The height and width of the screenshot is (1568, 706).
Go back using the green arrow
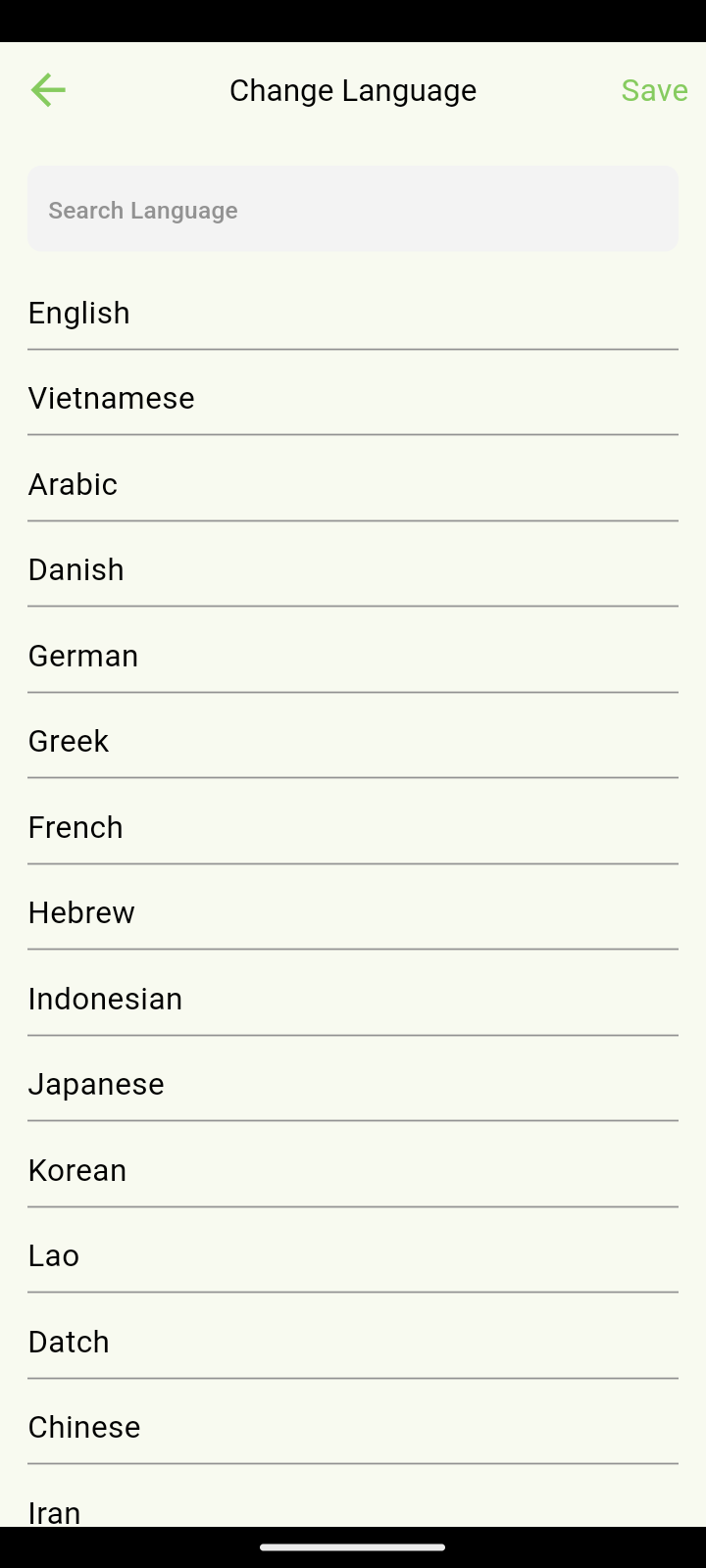point(48,90)
